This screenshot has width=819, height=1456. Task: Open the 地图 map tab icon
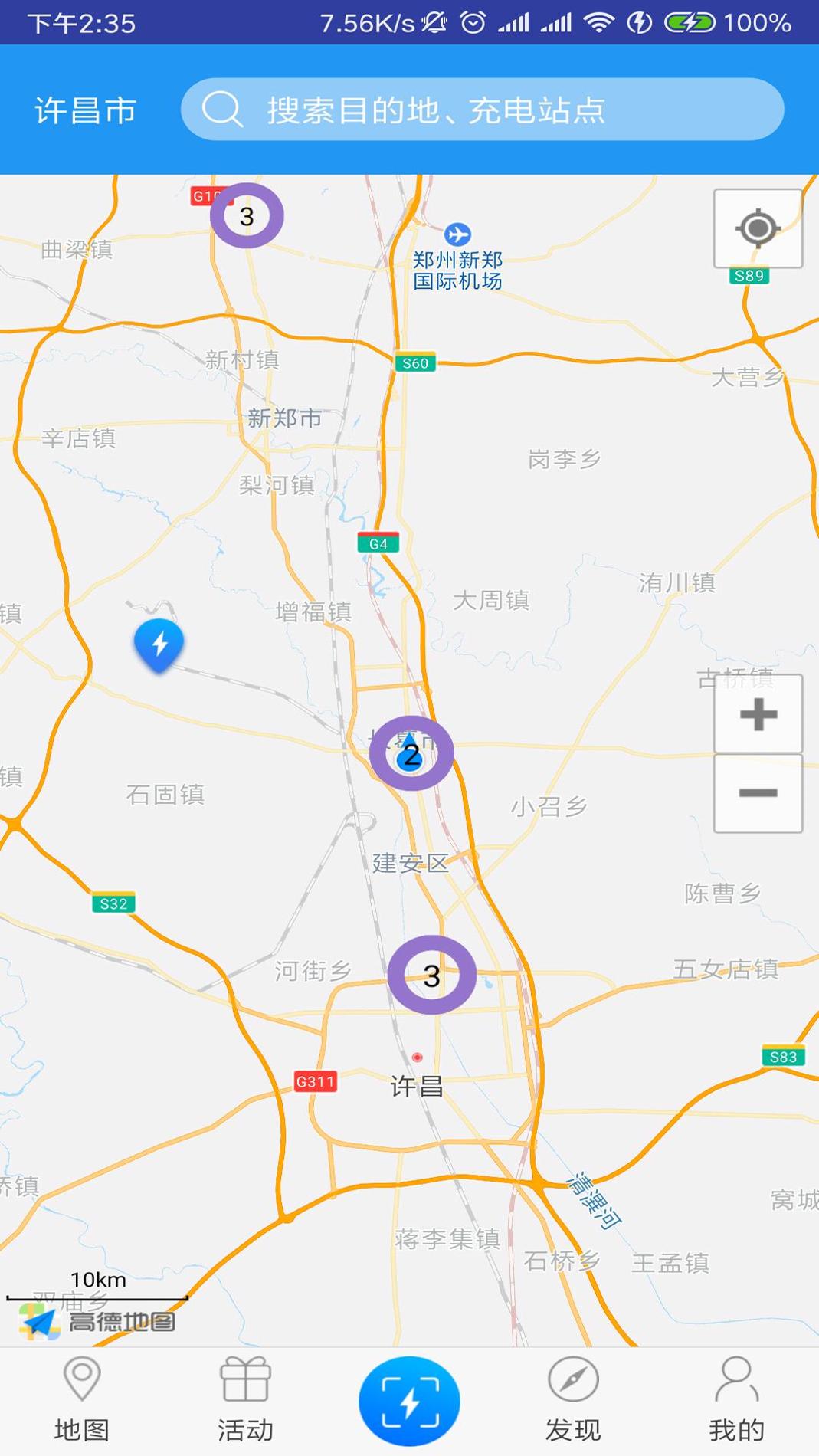81,1379
